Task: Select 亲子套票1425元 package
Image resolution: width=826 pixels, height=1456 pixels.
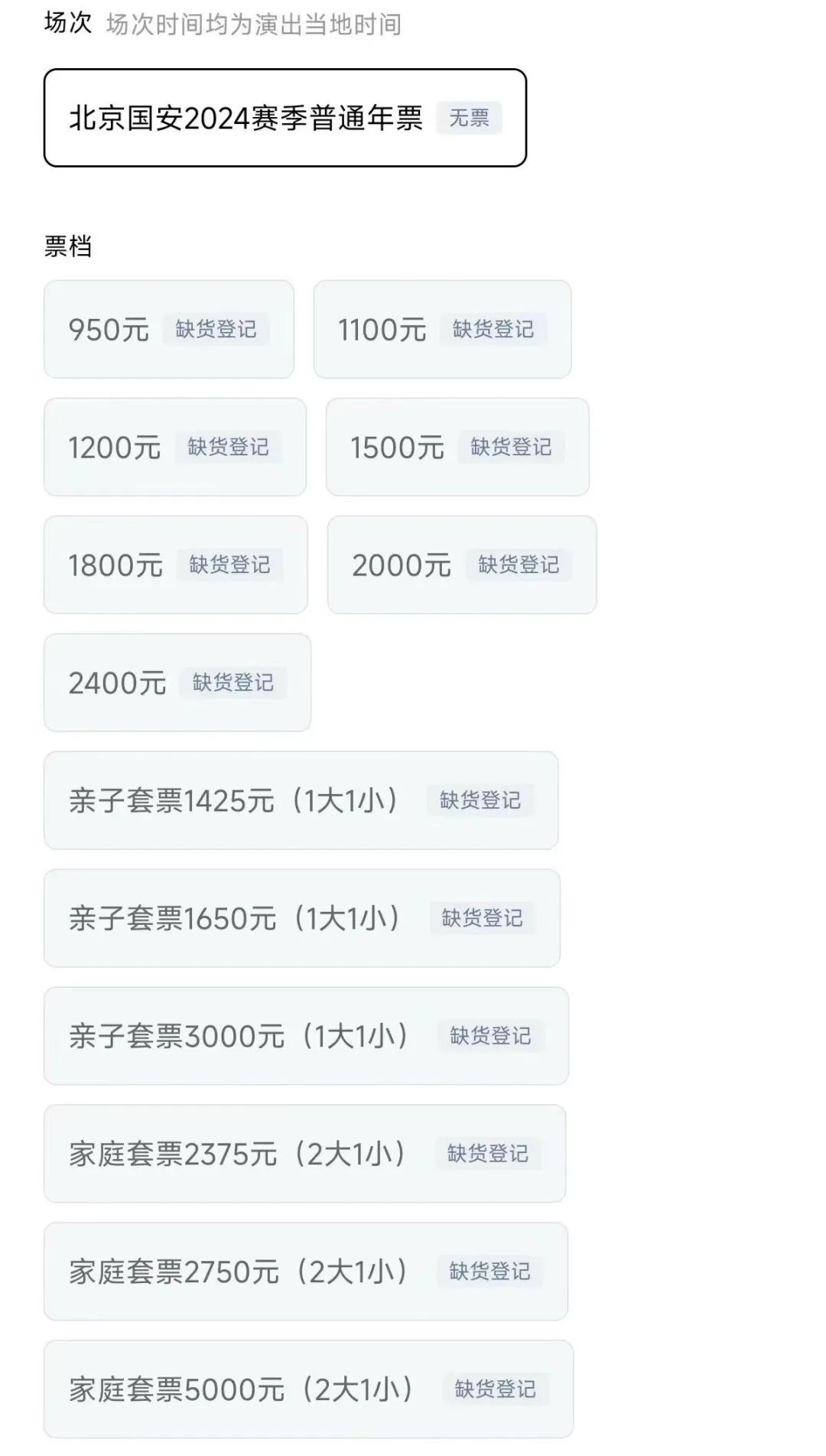Action: point(301,800)
